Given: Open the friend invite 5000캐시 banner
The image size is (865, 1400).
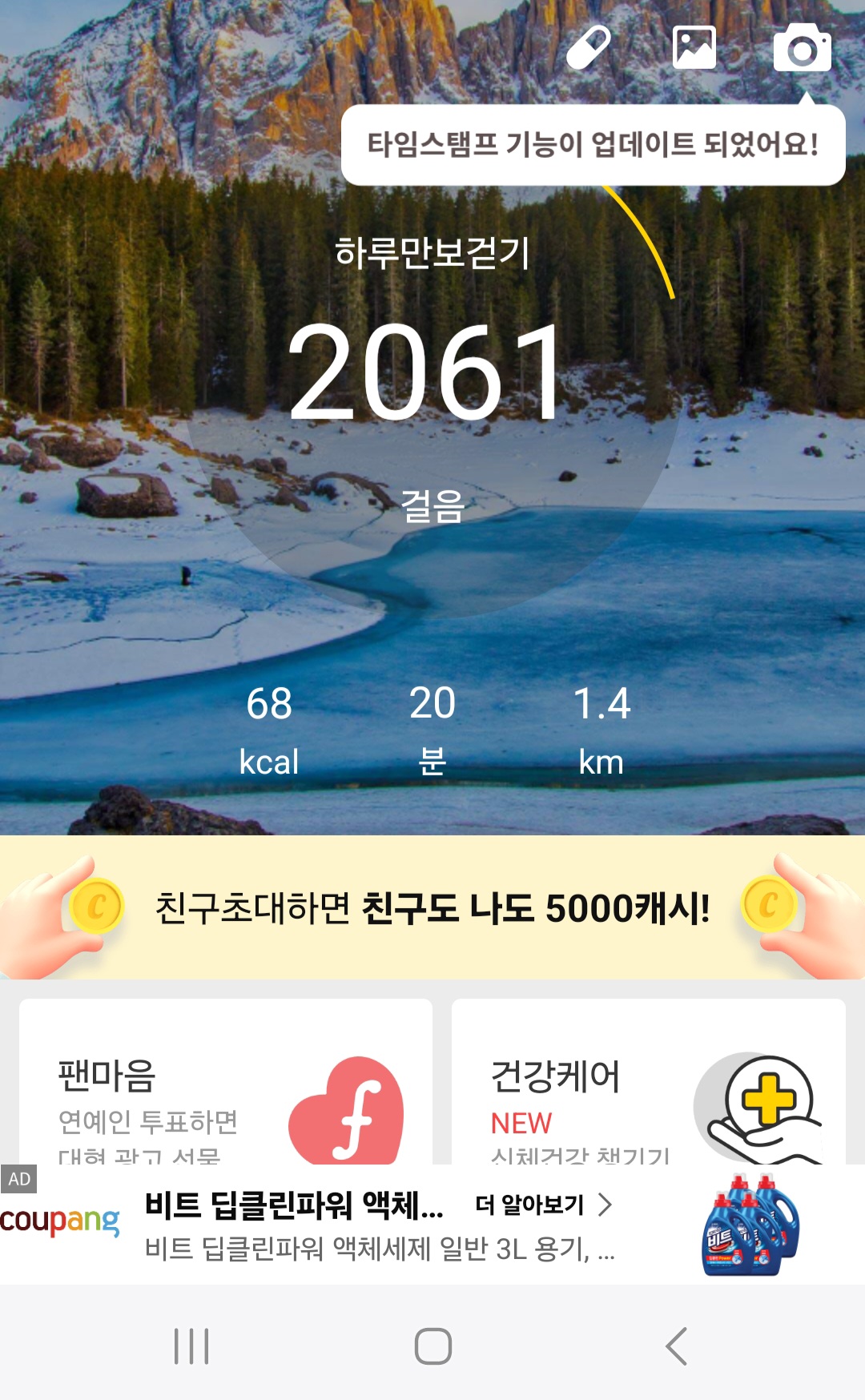Looking at the screenshot, I should pyautogui.click(x=432, y=907).
